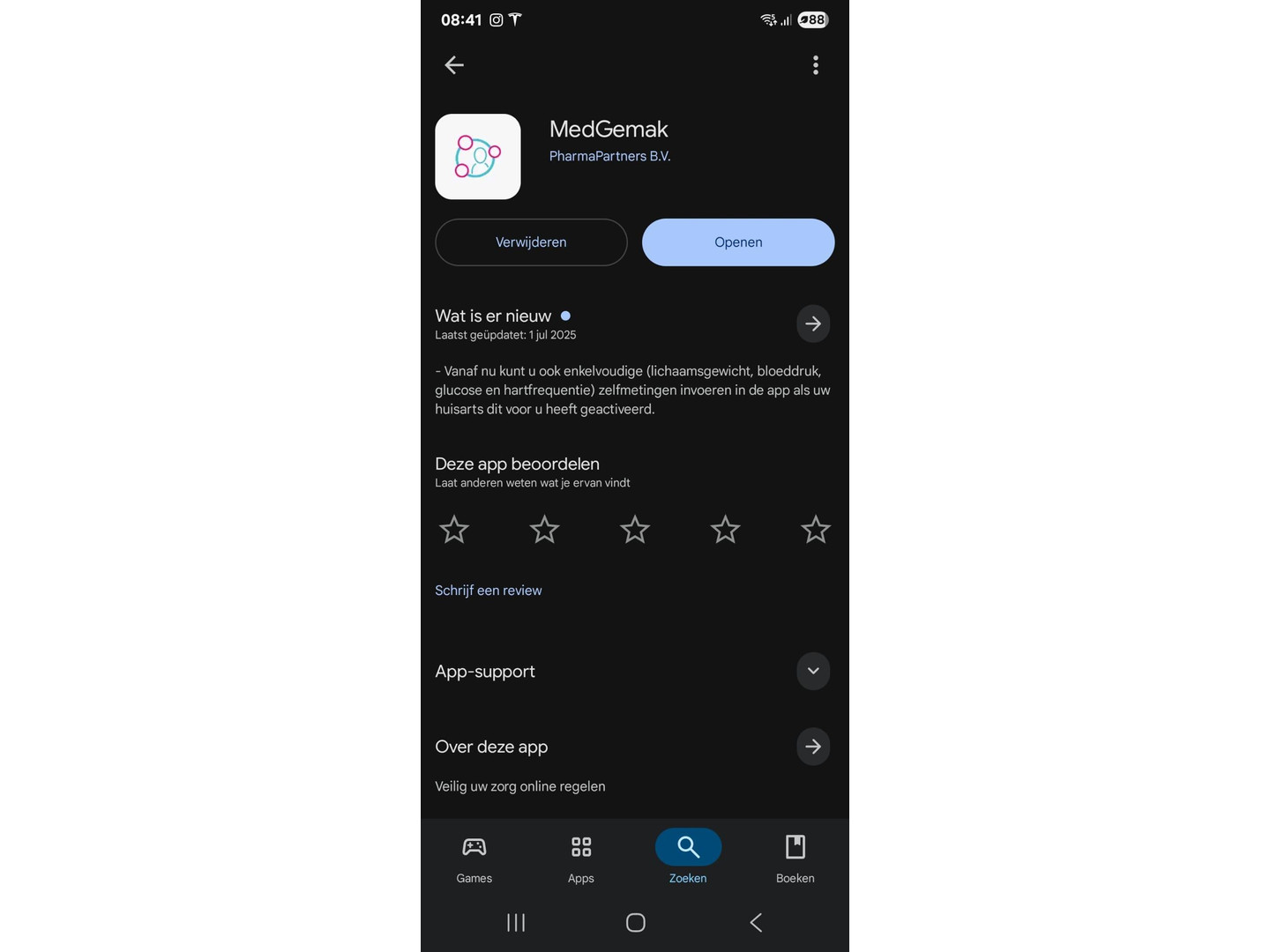The width and height of the screenshot is (1270, 952).
Task: Open the three-dot overflow menu
Action: (815, 65)
